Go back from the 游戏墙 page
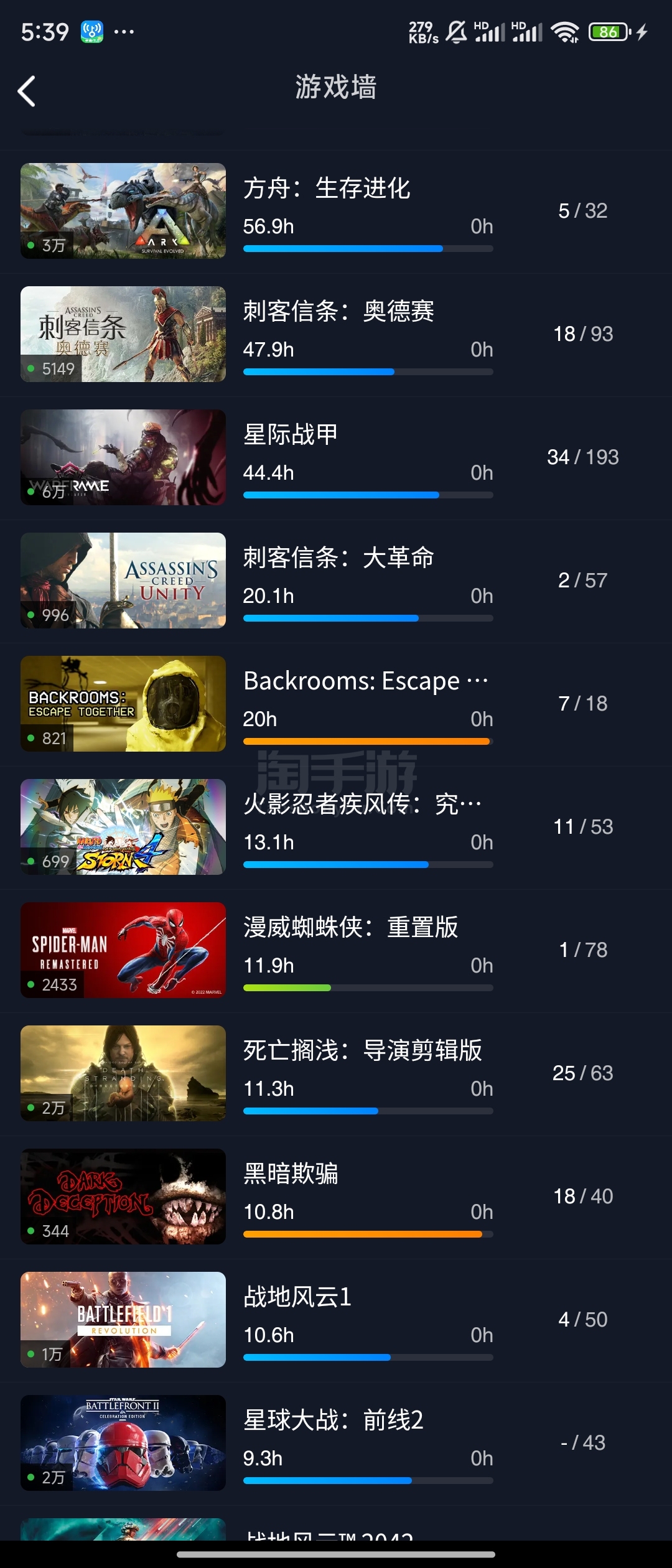 tap(26, 91)
